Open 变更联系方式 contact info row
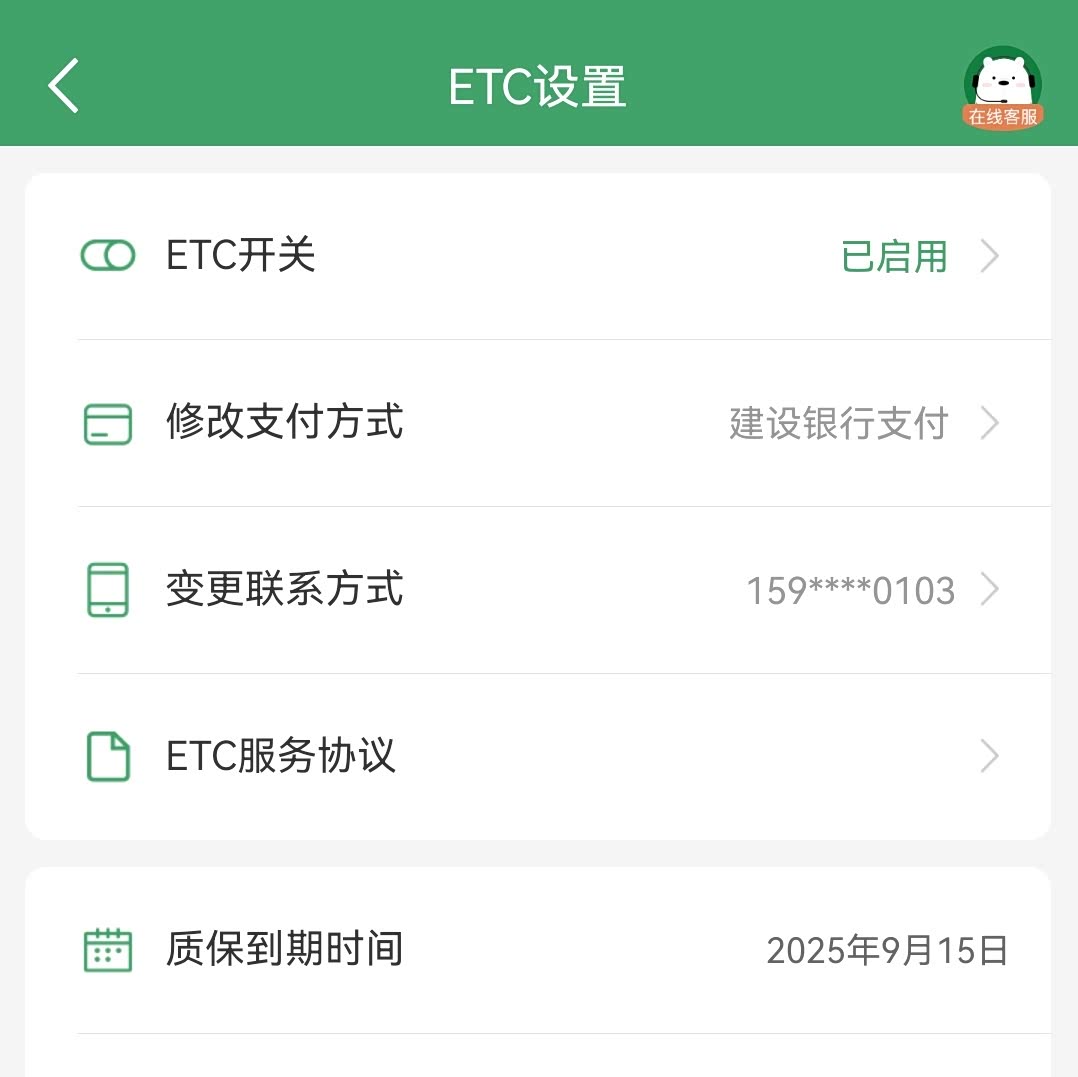1078x1077 pixels. point(540,590)
